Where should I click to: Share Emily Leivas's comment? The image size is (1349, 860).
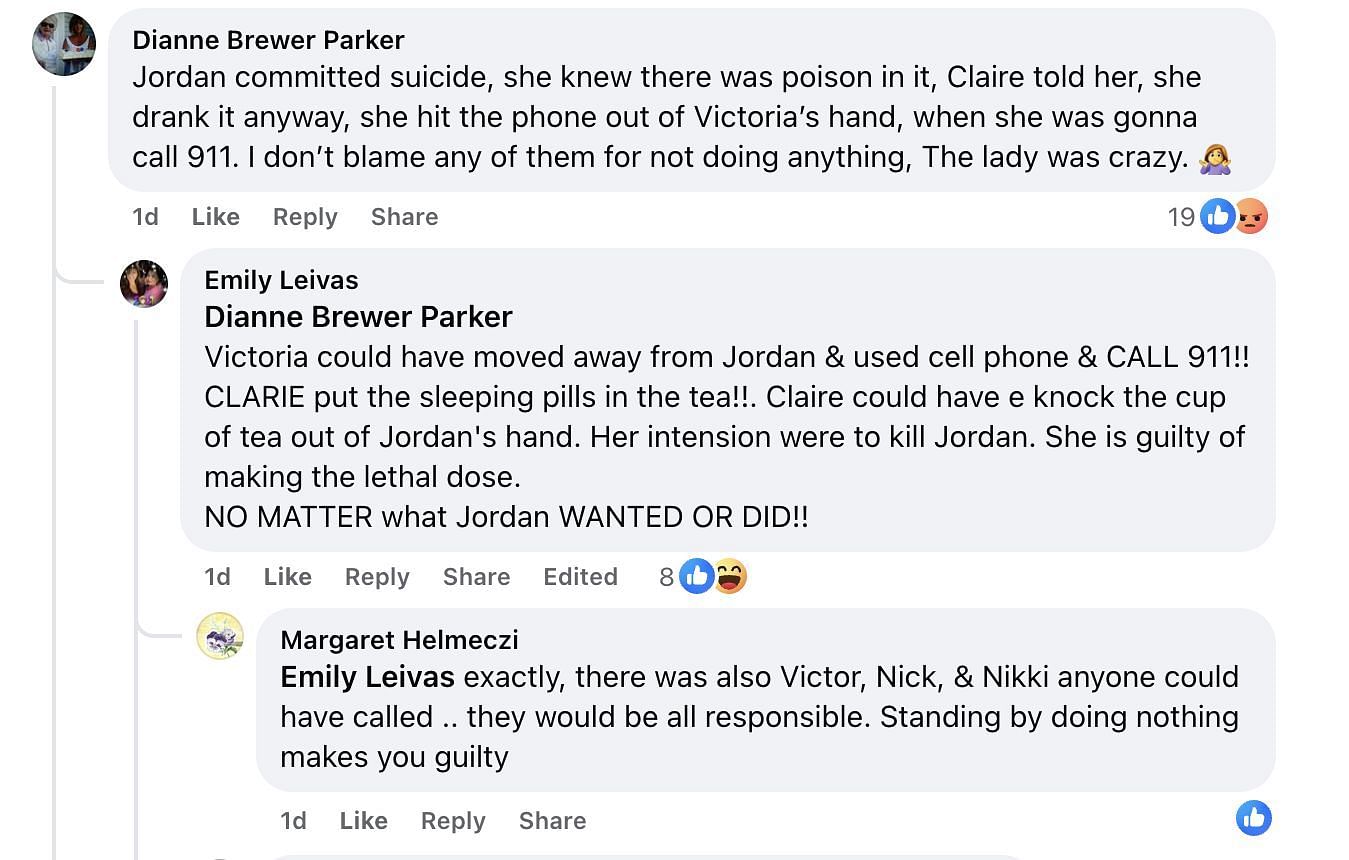click(476, 577)
